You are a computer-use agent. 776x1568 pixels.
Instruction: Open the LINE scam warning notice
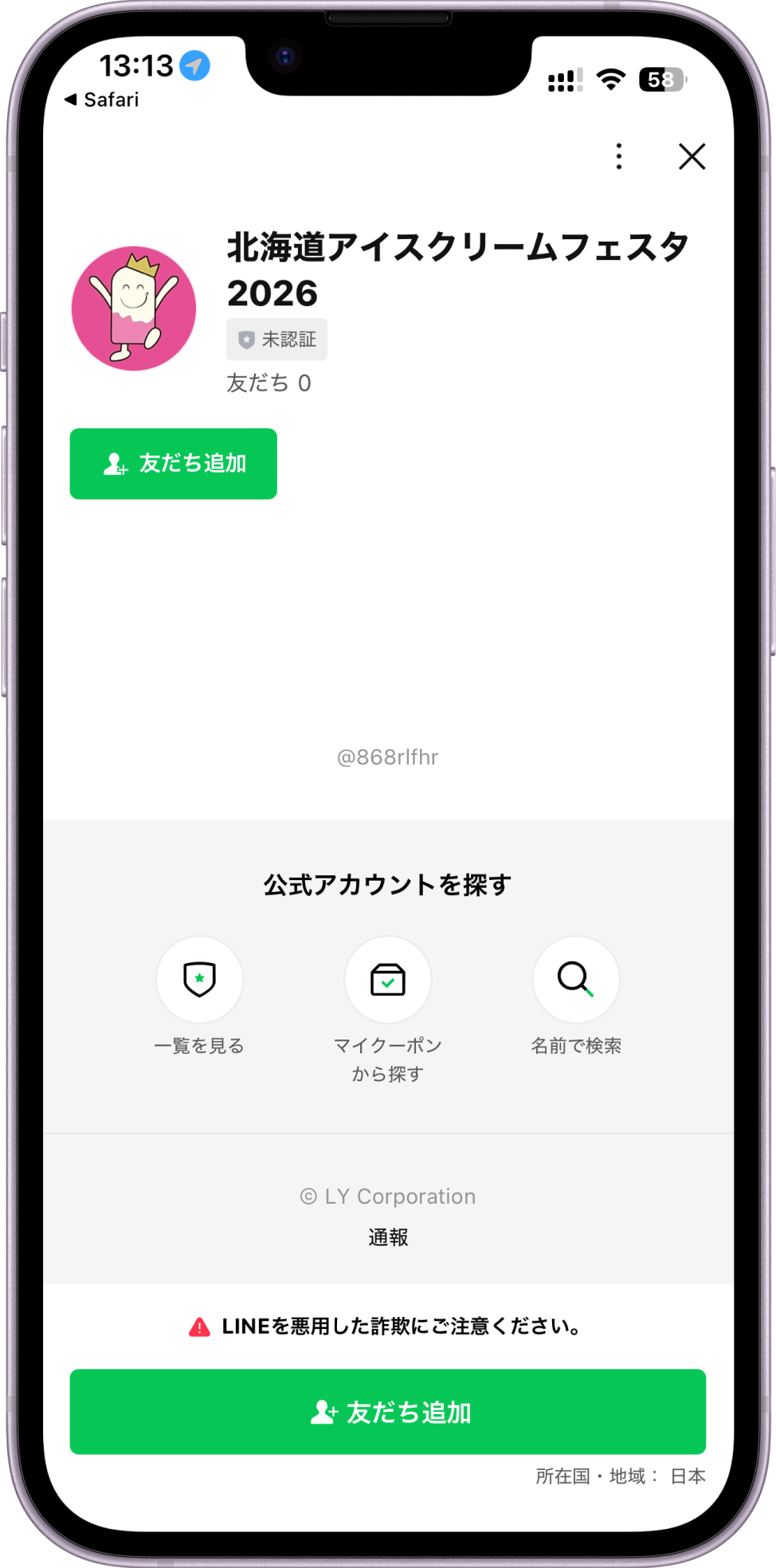click(x=388, y=1326)
